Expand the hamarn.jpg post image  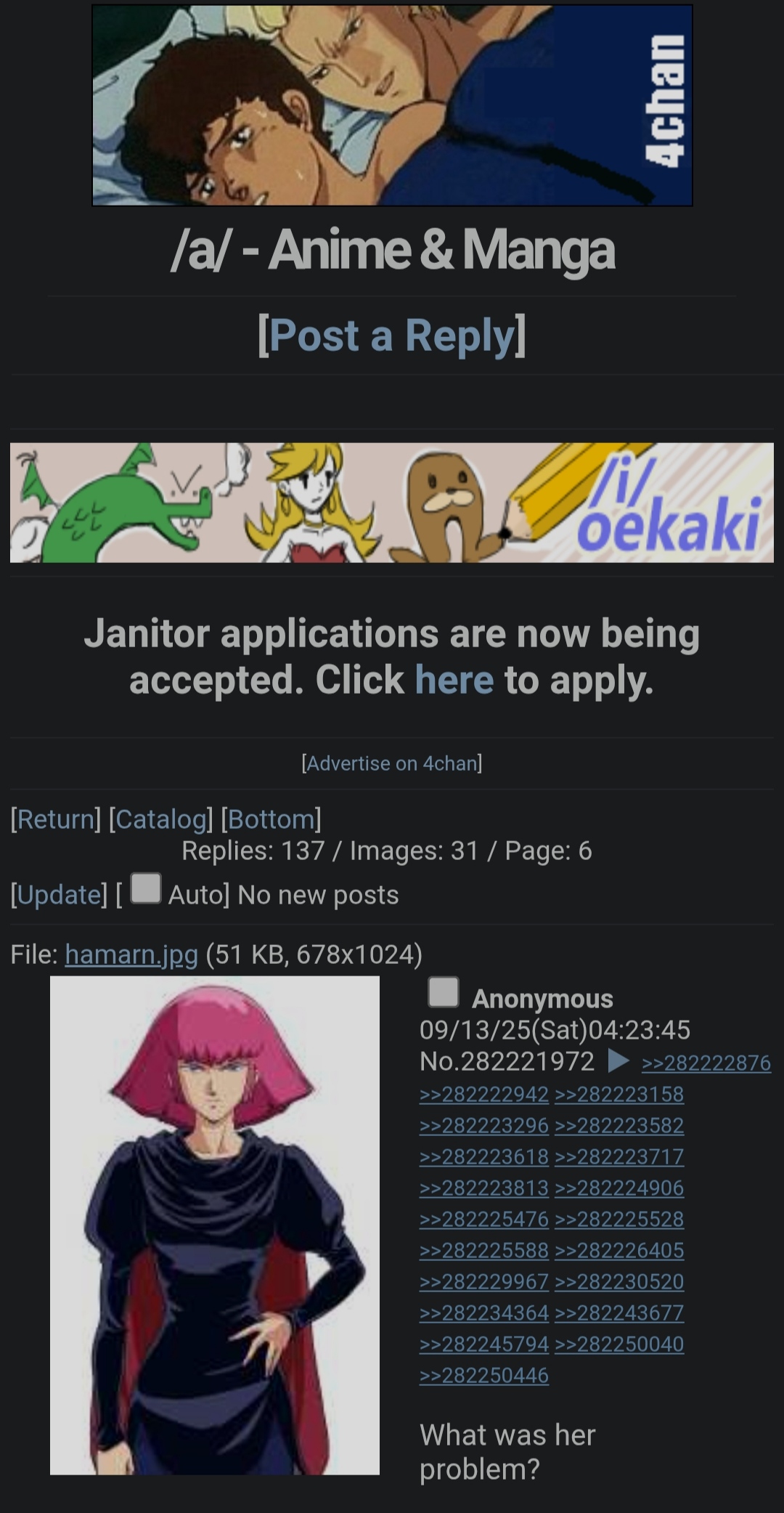[x=214, y=1225]
